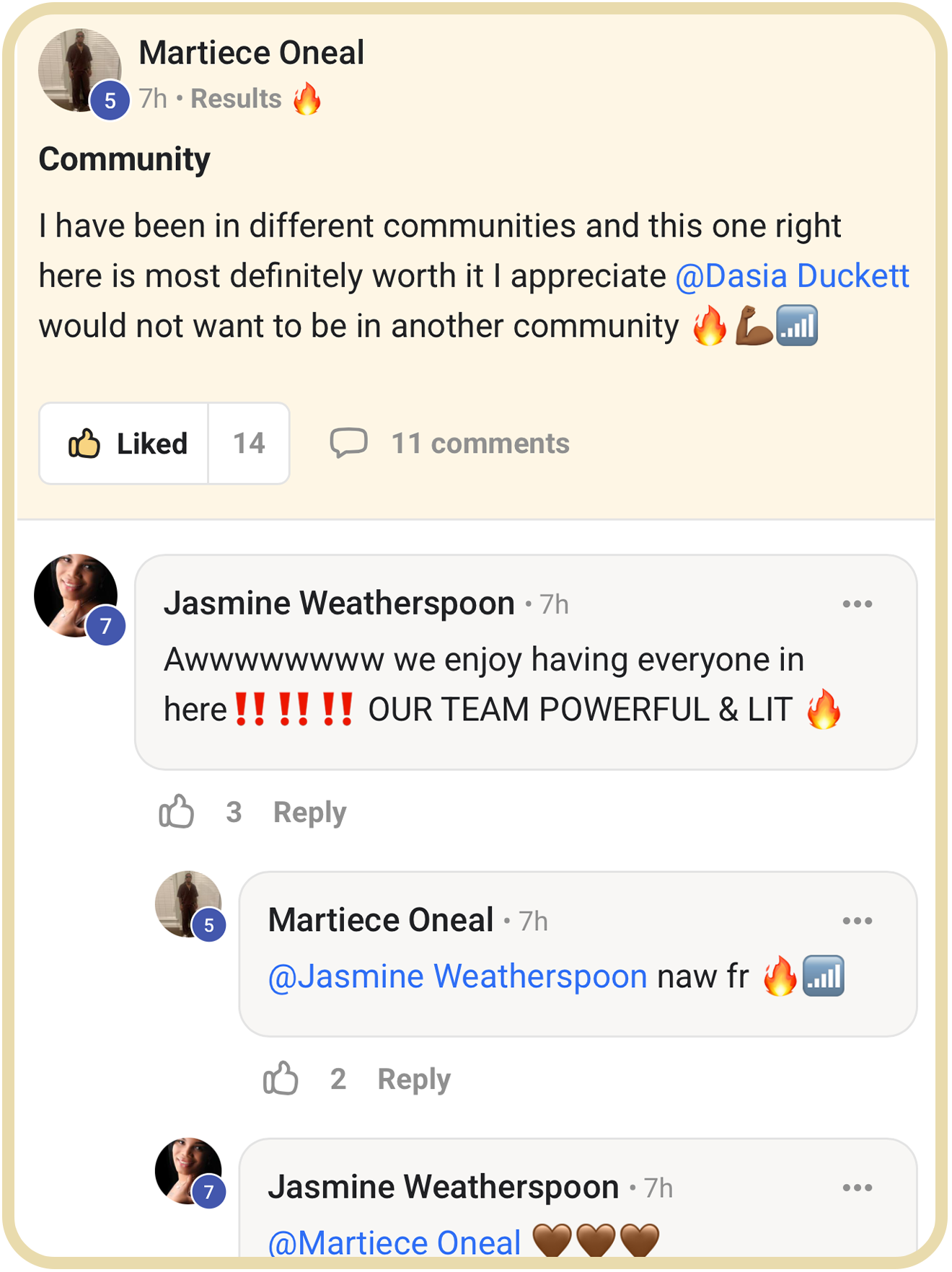The height and width of the screenshot is (1272, 952).
Task: Open Martiece Oneal's profile from the post header
Action: (251, 53)
